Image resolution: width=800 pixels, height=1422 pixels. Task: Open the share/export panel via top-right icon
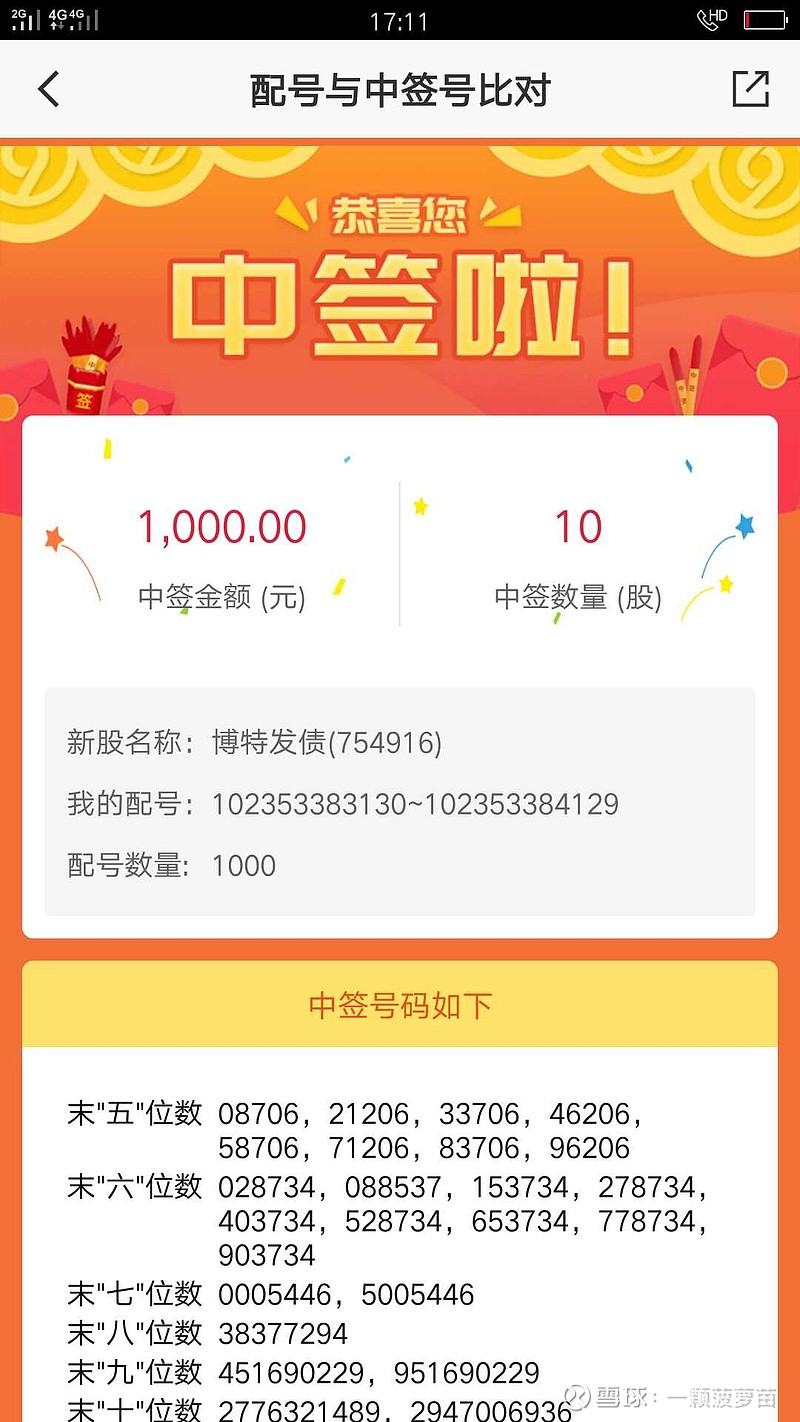tap(751, 89)
